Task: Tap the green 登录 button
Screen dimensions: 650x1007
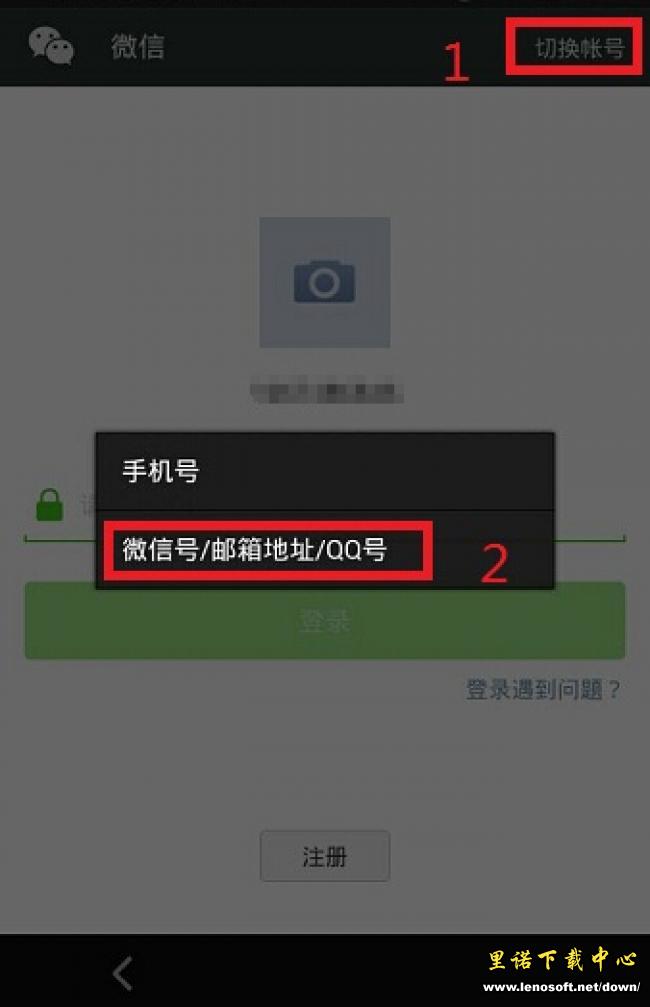Action: (x=324, y=622)
